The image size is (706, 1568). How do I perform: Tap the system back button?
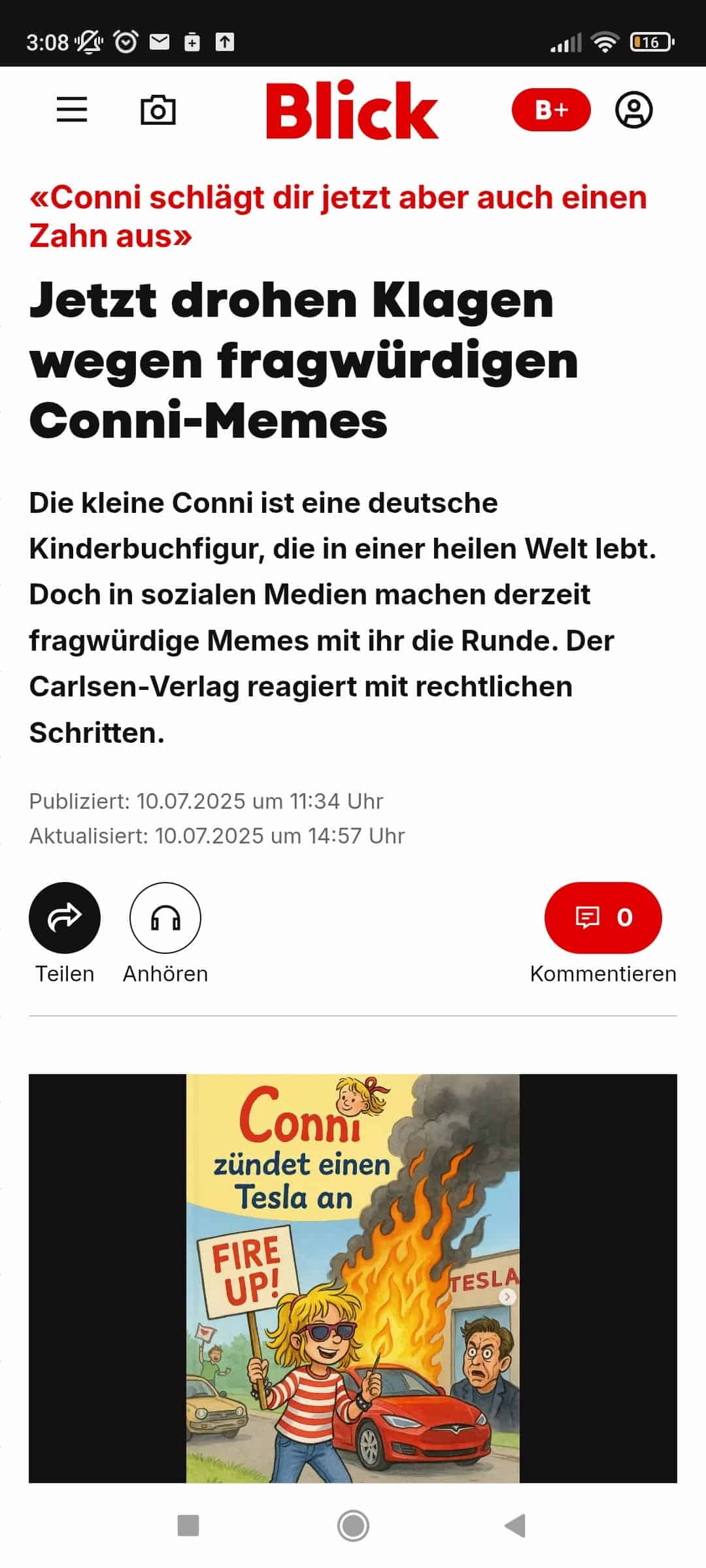516,1526
